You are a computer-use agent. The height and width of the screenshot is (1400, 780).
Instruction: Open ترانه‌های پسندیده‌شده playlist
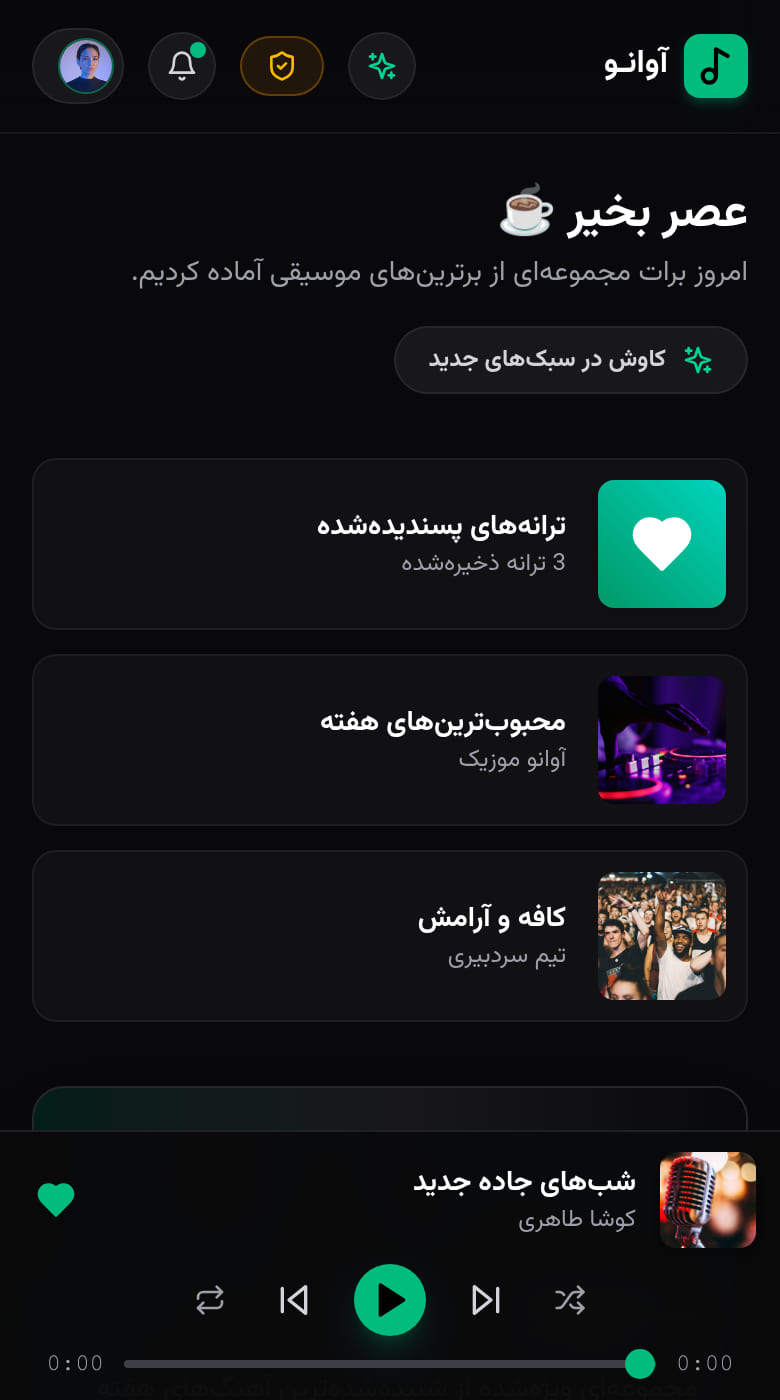tap(390, 544)
